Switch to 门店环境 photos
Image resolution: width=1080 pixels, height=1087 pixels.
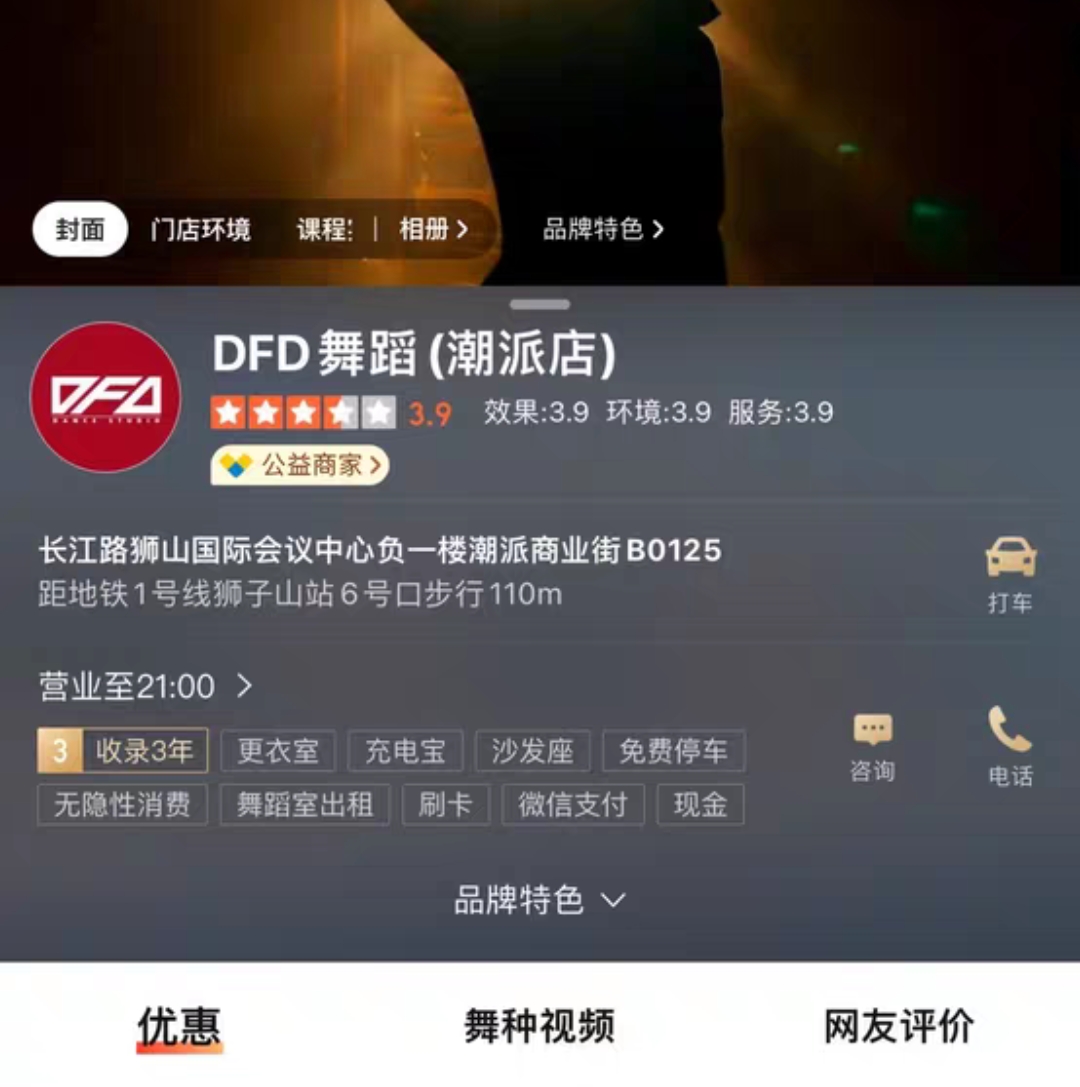click(x=200, y=230)
